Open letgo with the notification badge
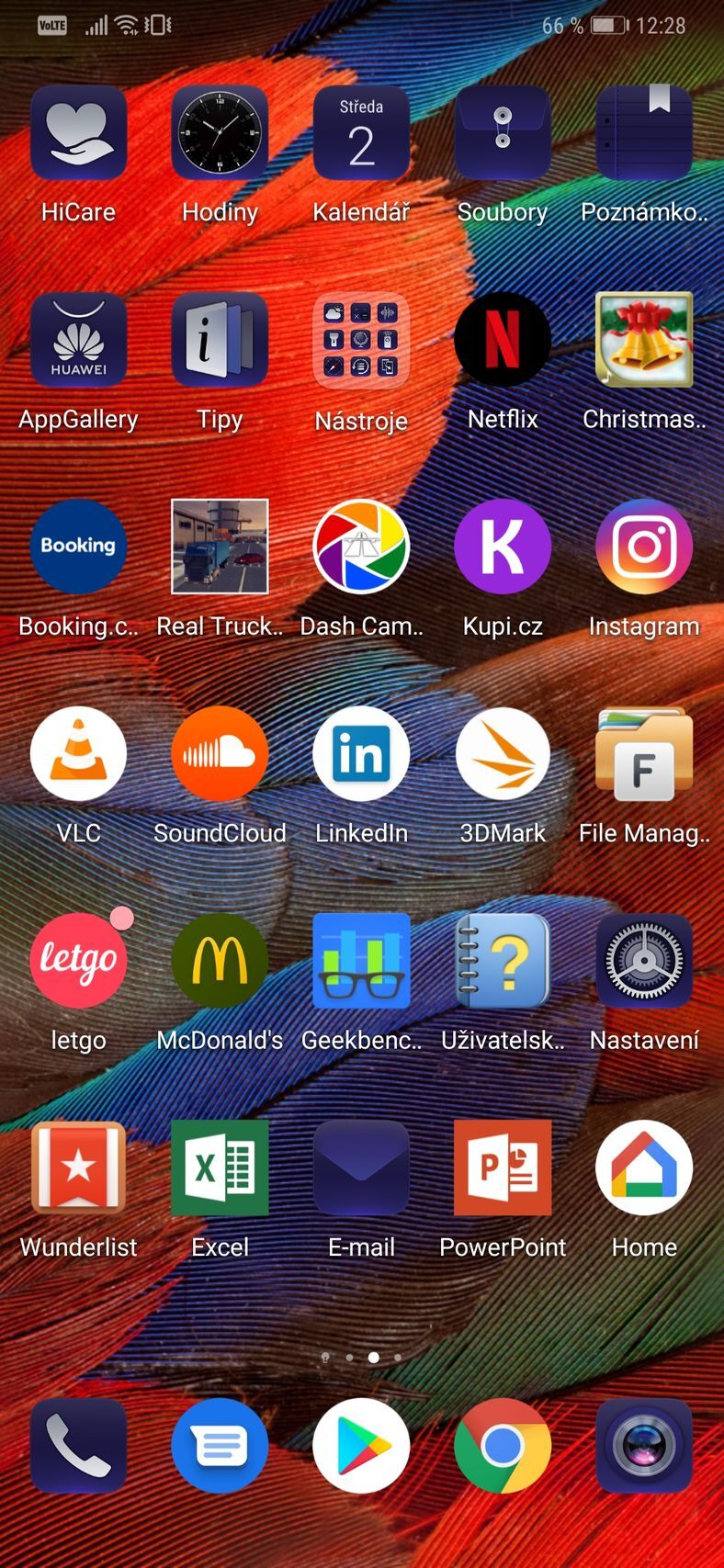The image size is (724, 1568). (x=78, y=961)
